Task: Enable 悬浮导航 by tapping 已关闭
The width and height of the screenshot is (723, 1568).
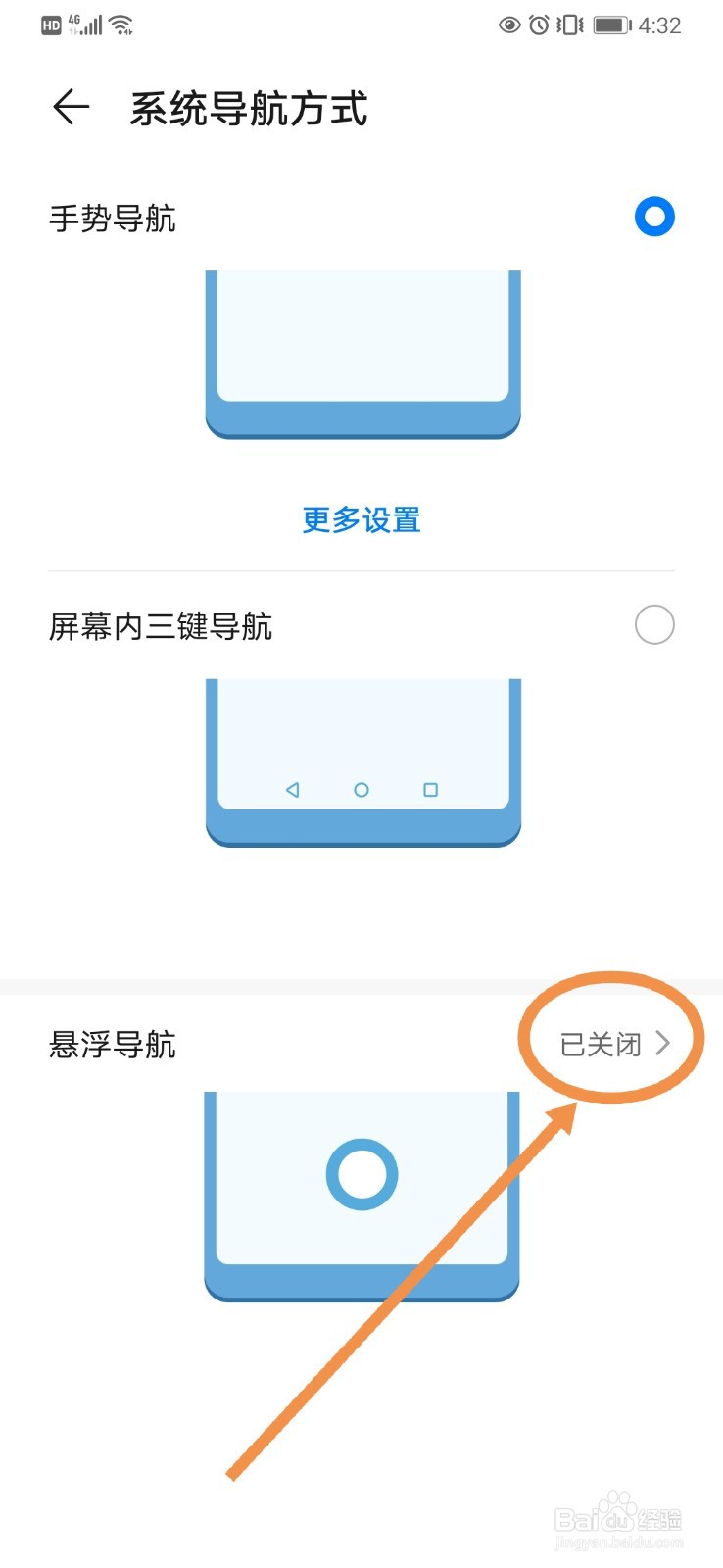Action: [x=600, y=1044]
